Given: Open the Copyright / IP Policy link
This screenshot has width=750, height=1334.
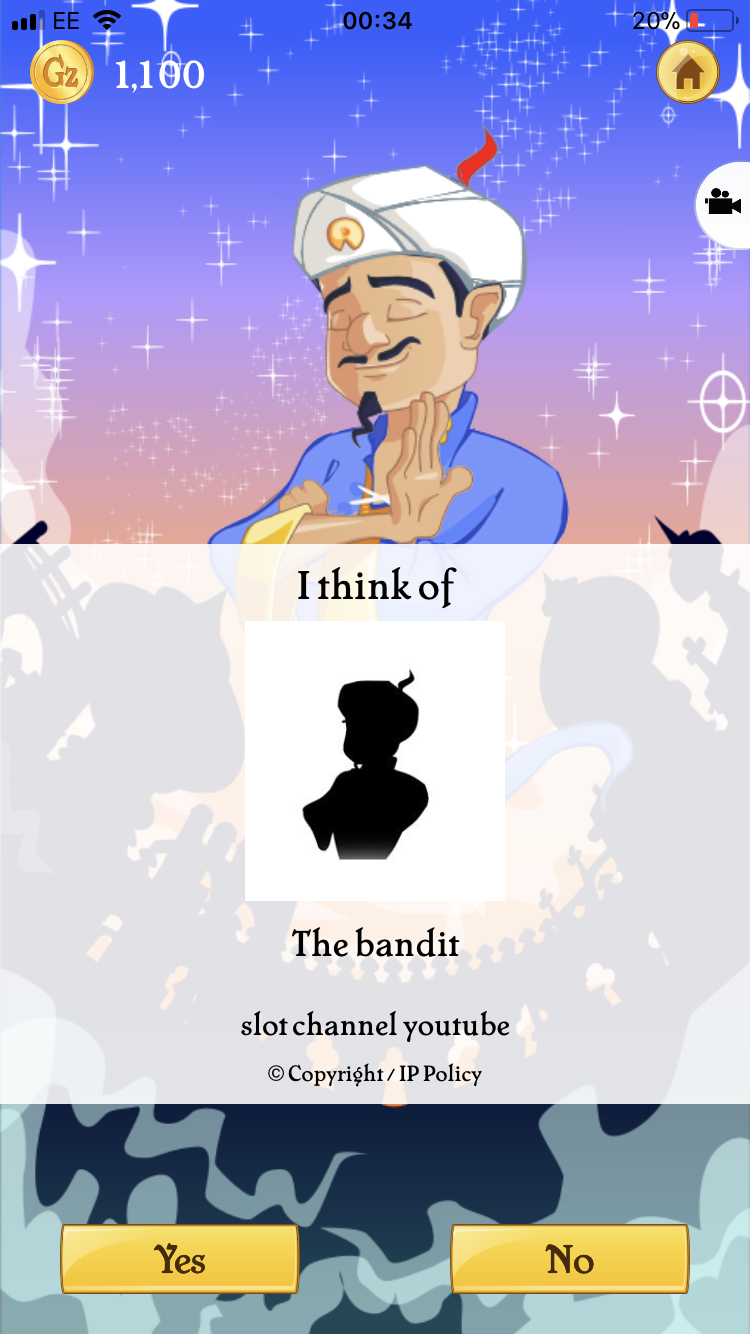Looking at the screenshot, I should point(375,1074).
